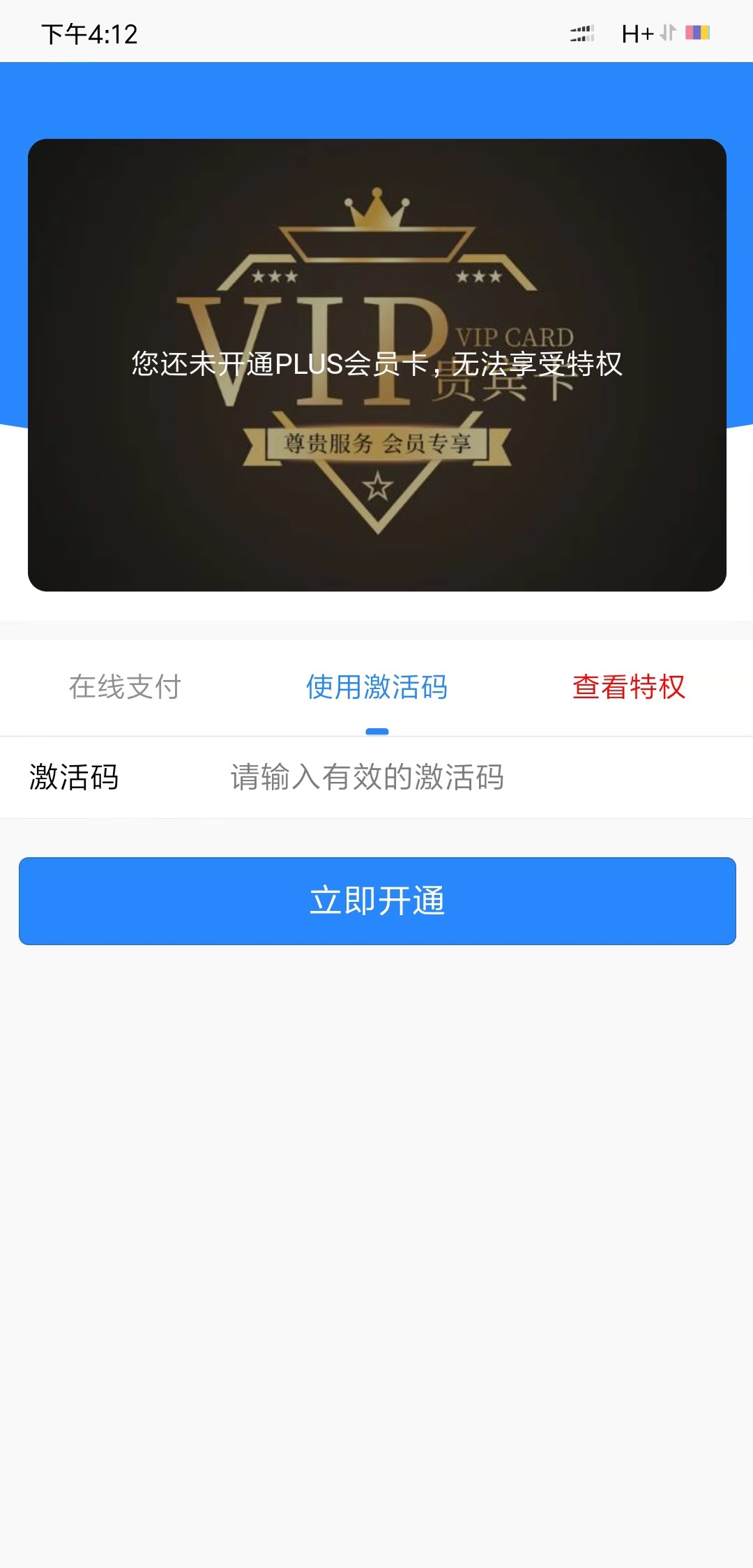
Task: Tap the H+ network indicator
Action: point(635,33)
